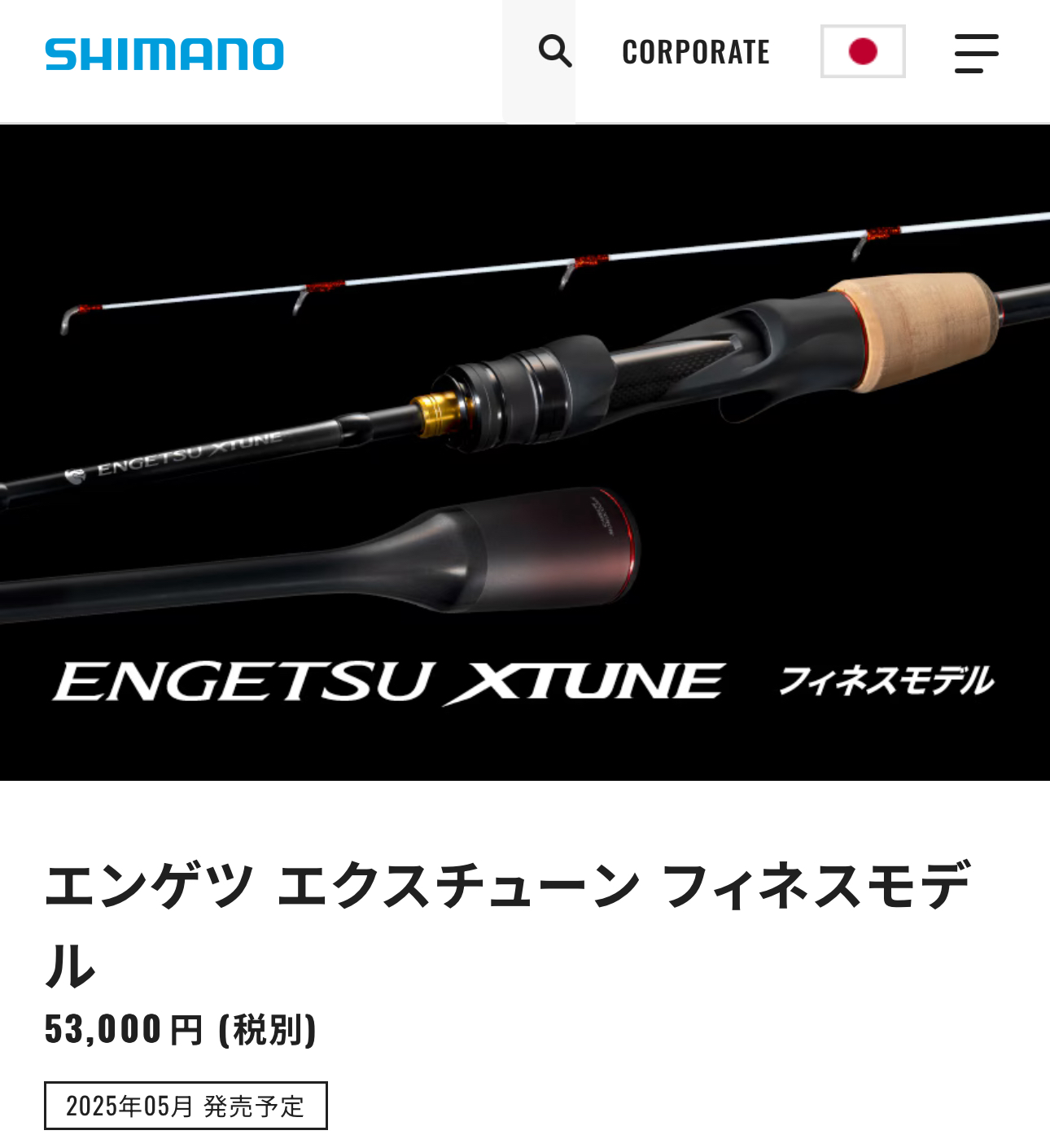Open the CORPORATE link
The image size is (1050, 1148).
(x=695, y=52)
